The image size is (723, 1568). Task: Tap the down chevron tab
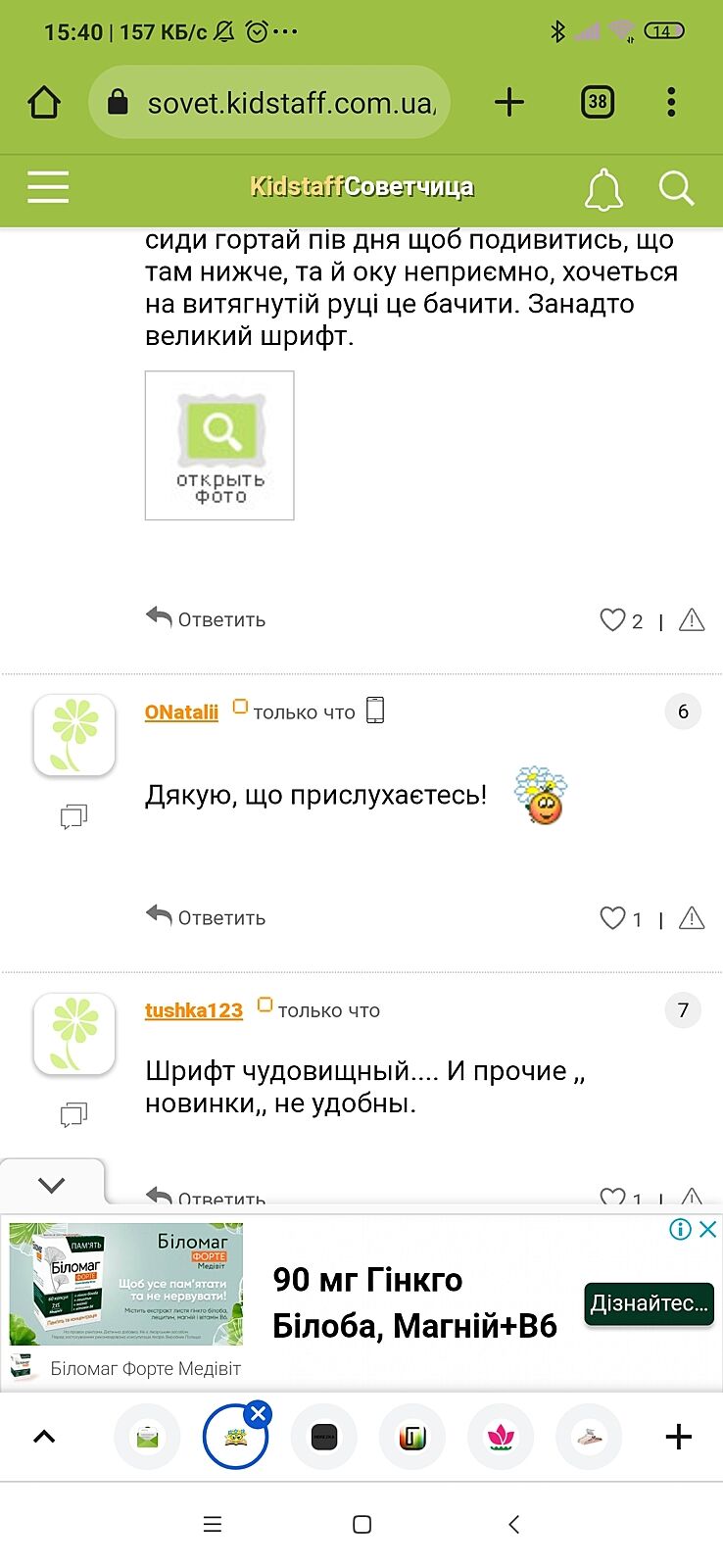tap(51, 1185)
